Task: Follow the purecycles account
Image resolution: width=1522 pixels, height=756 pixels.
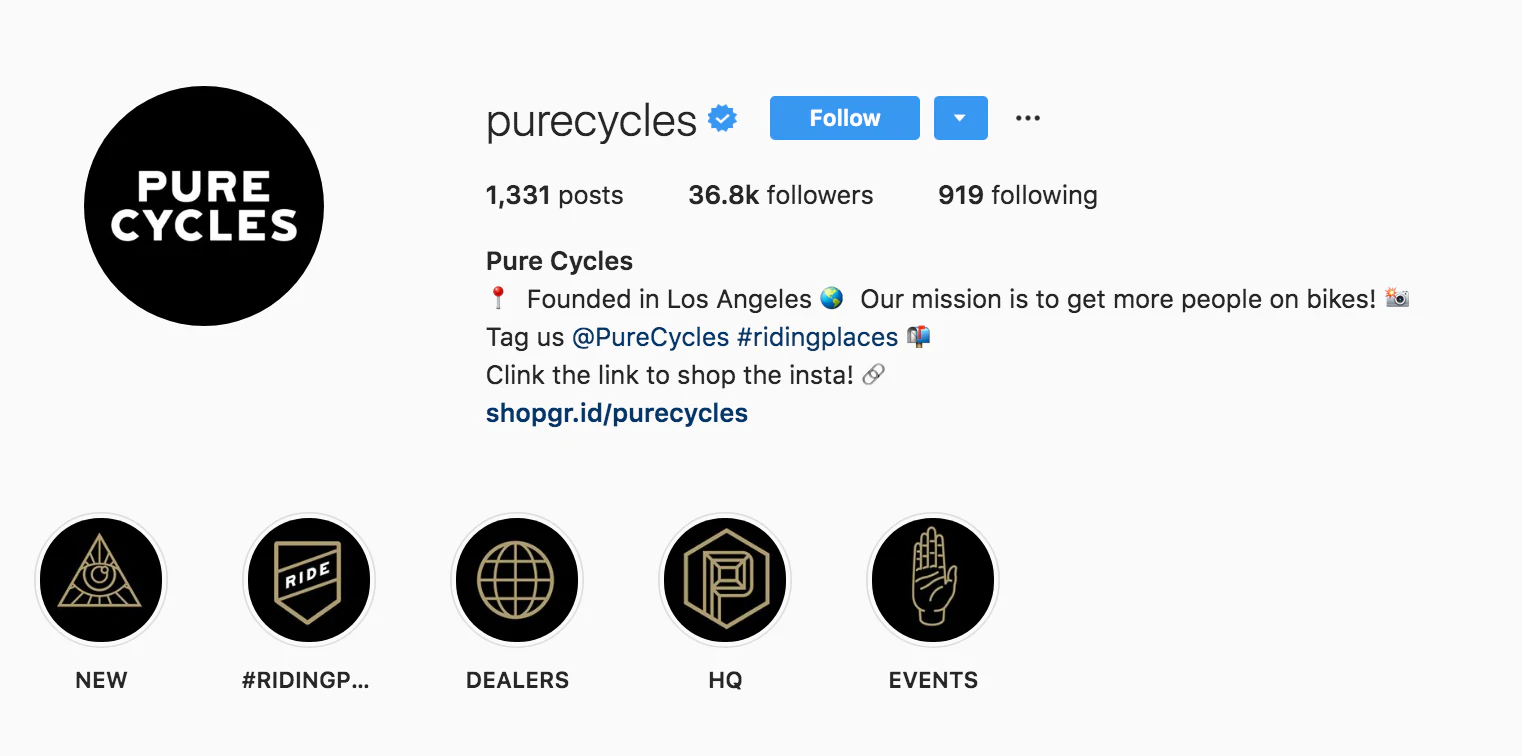Action: [x=844, y=118]
